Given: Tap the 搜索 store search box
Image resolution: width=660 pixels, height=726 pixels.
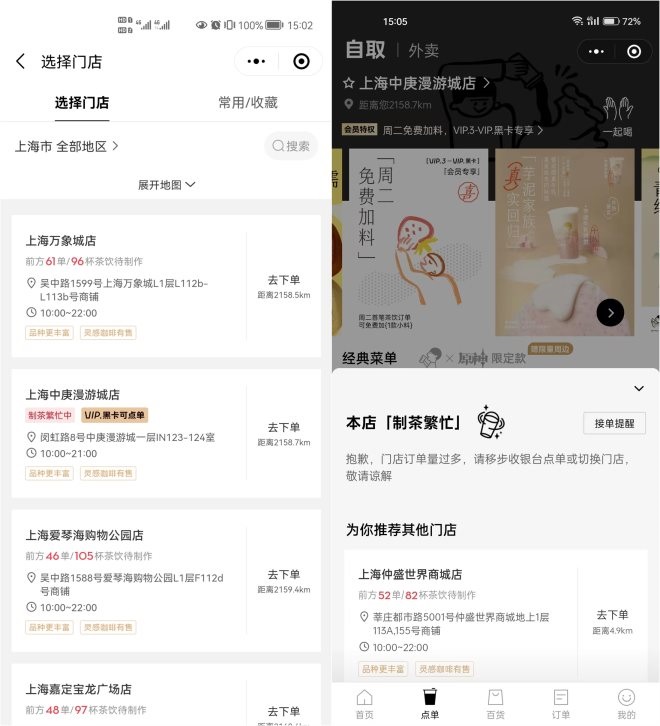Looking at the screenshot, I should 291,146.
